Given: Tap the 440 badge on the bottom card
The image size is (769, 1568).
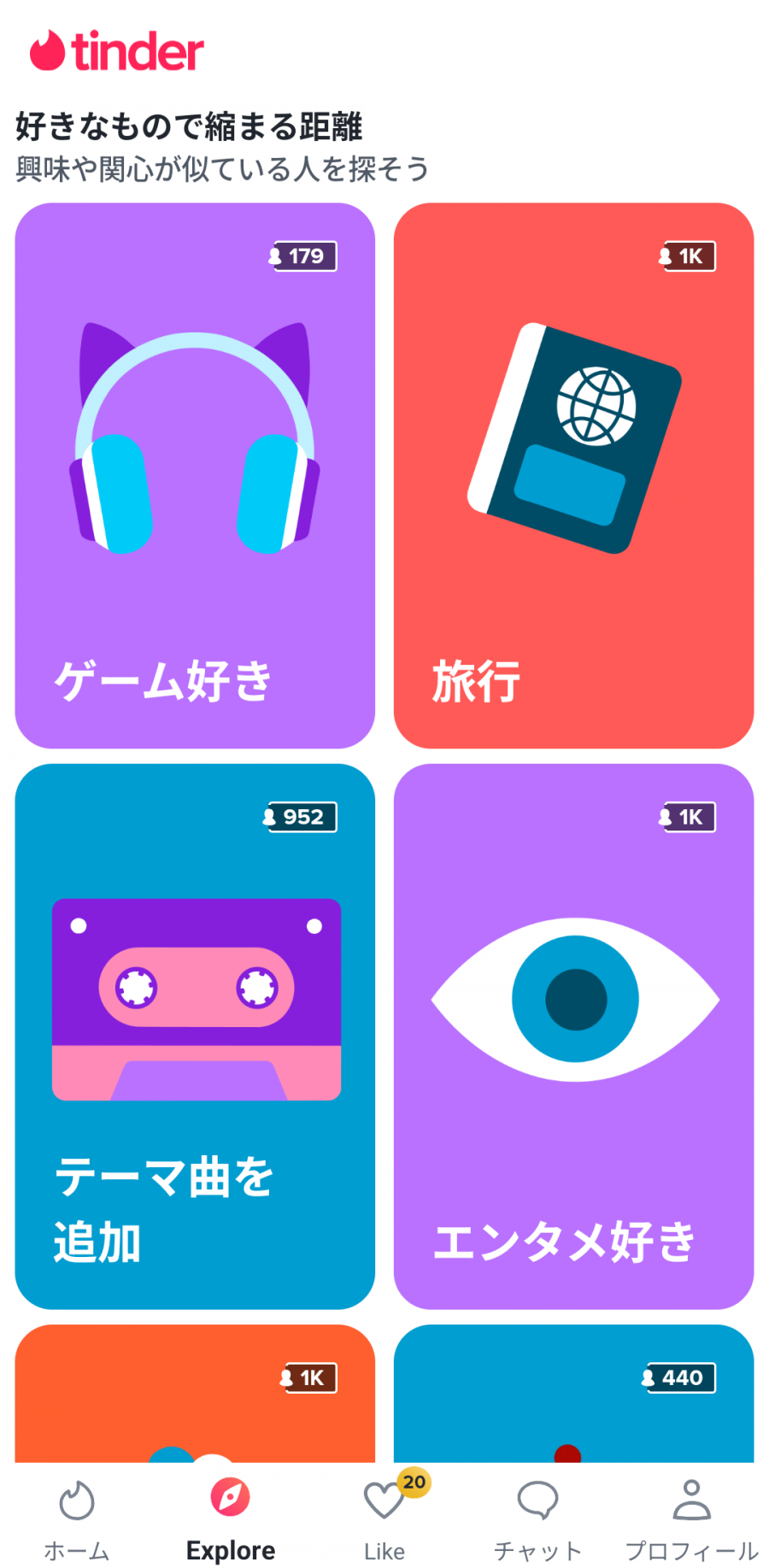Looking at the screenshot, I should point(677,1377).
